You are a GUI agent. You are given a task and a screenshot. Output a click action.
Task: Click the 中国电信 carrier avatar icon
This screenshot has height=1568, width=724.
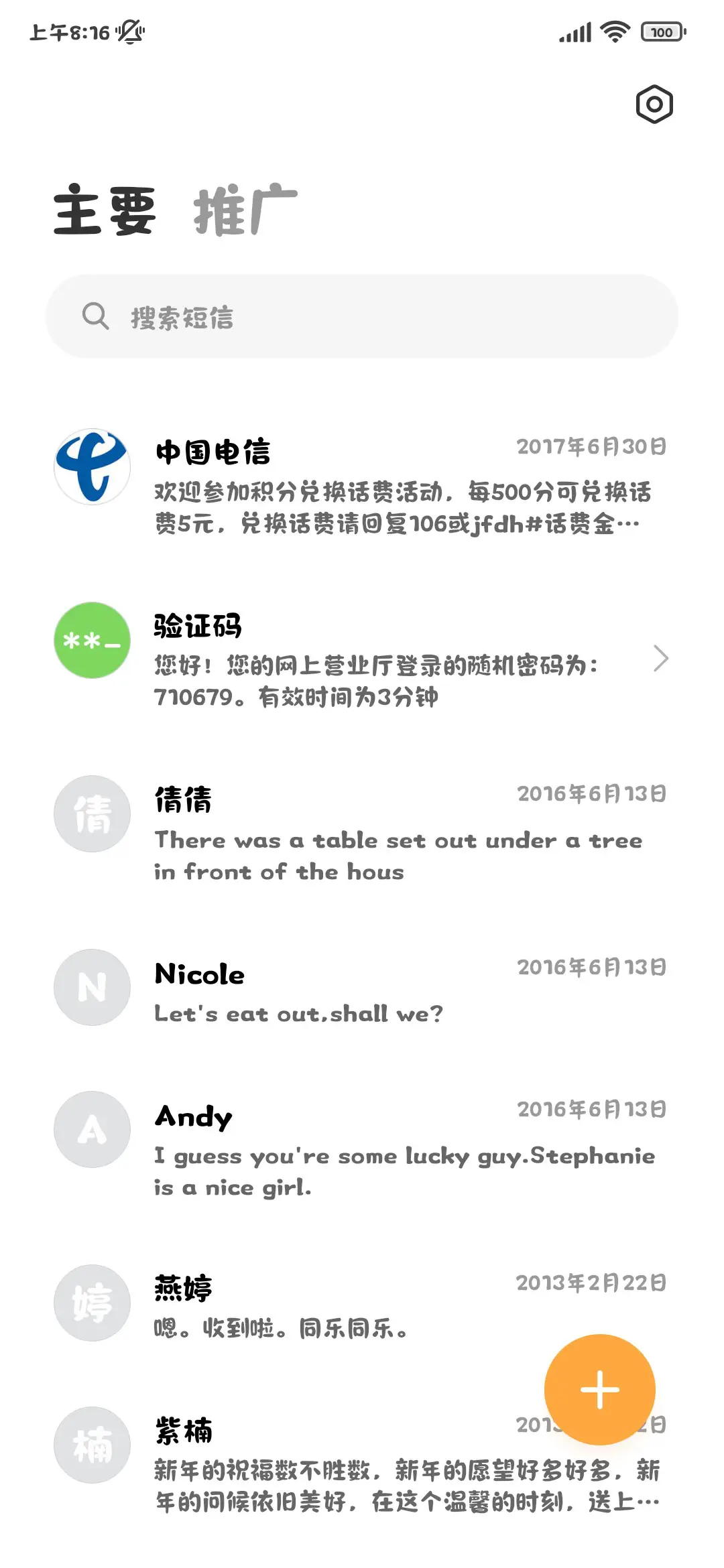click(92, 467)
